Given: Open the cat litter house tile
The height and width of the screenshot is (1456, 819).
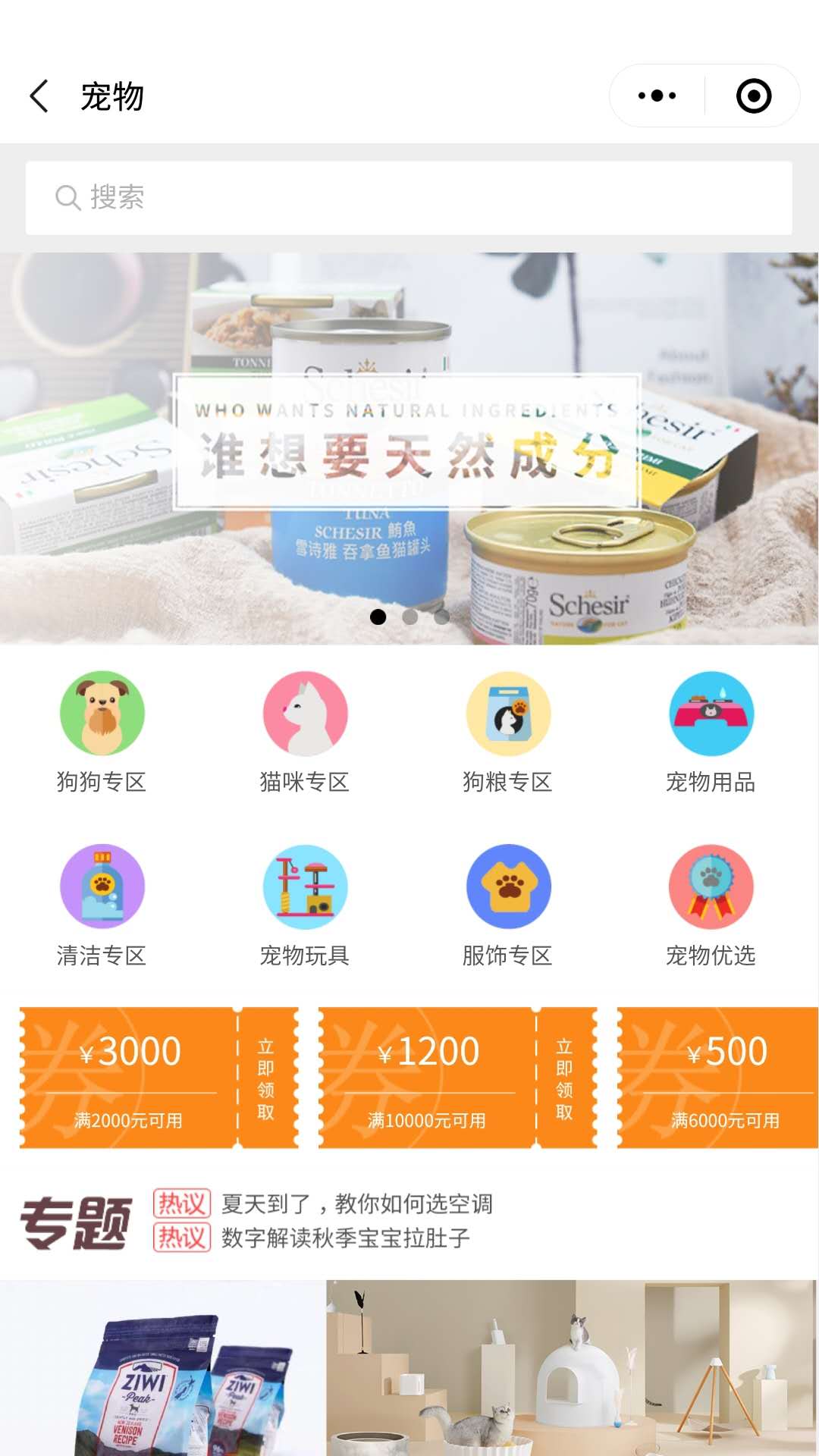Looking at the screenshot, I should (x=573, y=1369).
